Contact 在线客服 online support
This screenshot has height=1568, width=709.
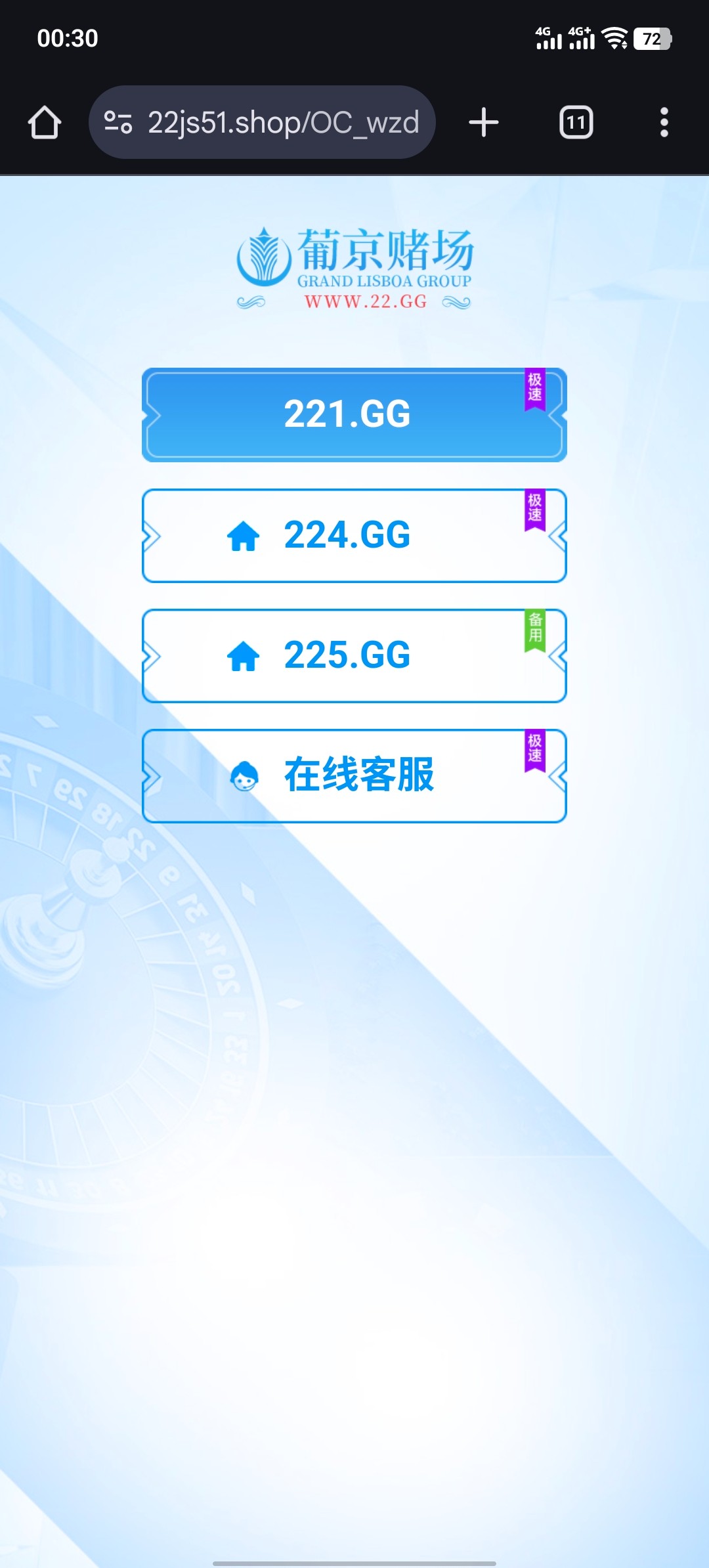[354, 775]
